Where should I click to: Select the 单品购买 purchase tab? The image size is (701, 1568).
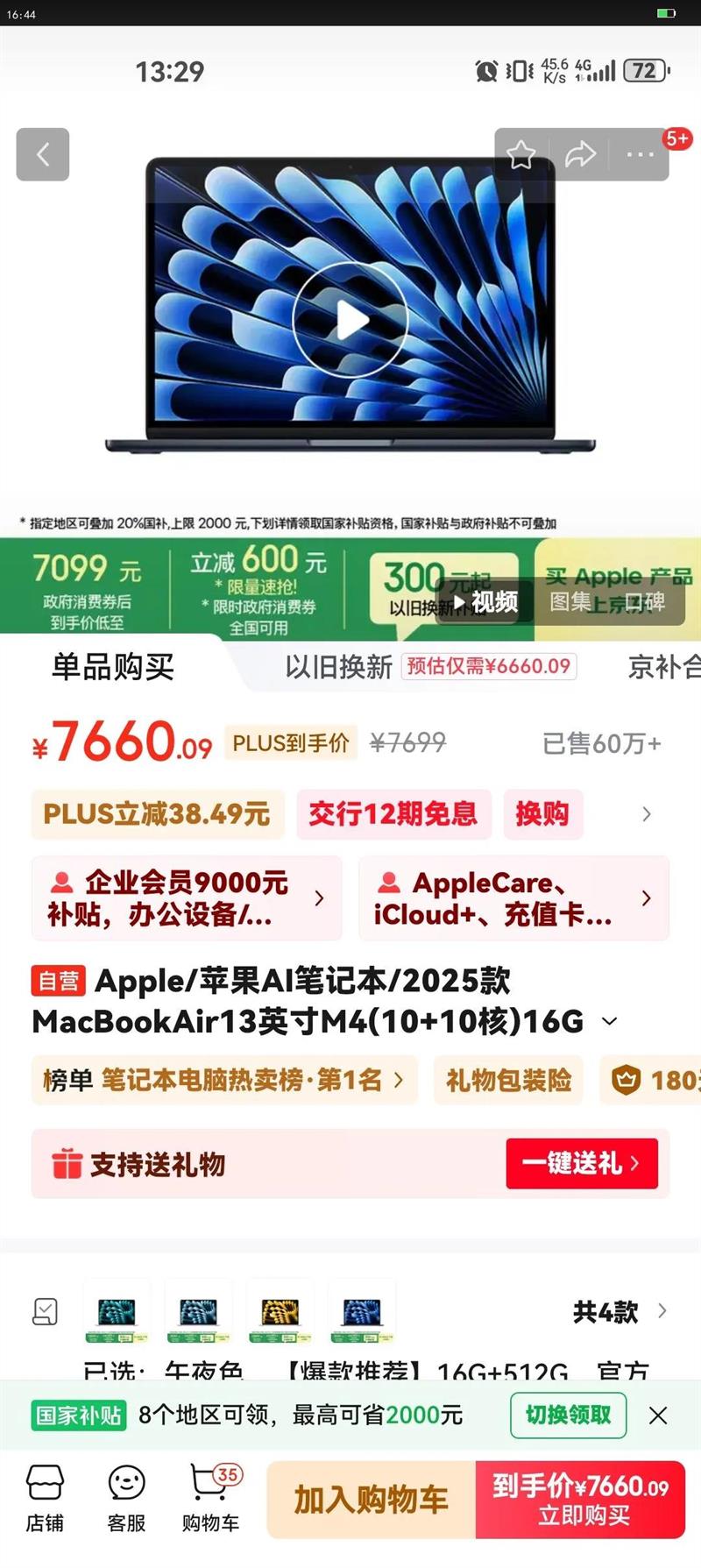tap(112, 668)
